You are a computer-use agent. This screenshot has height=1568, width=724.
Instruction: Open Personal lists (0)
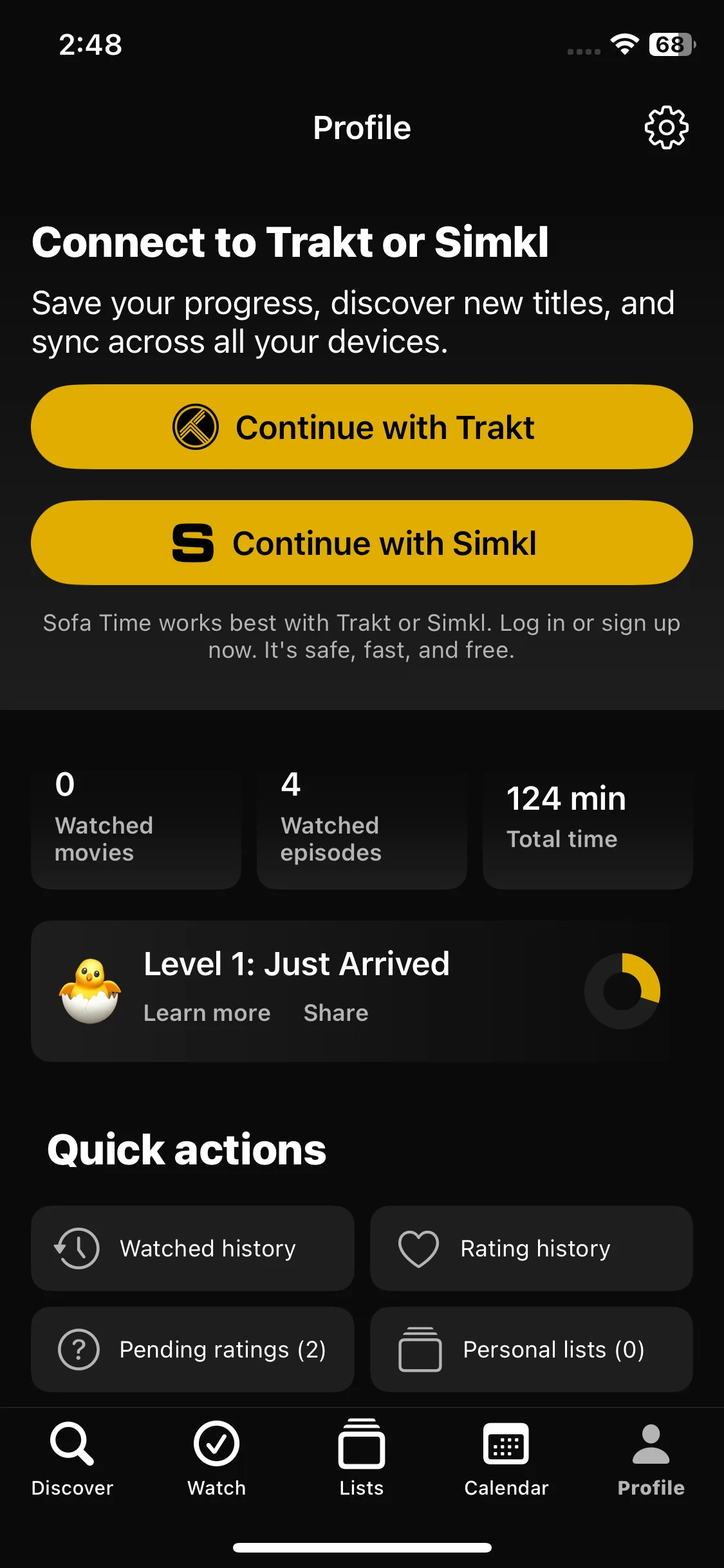[x=531, y=1349]
